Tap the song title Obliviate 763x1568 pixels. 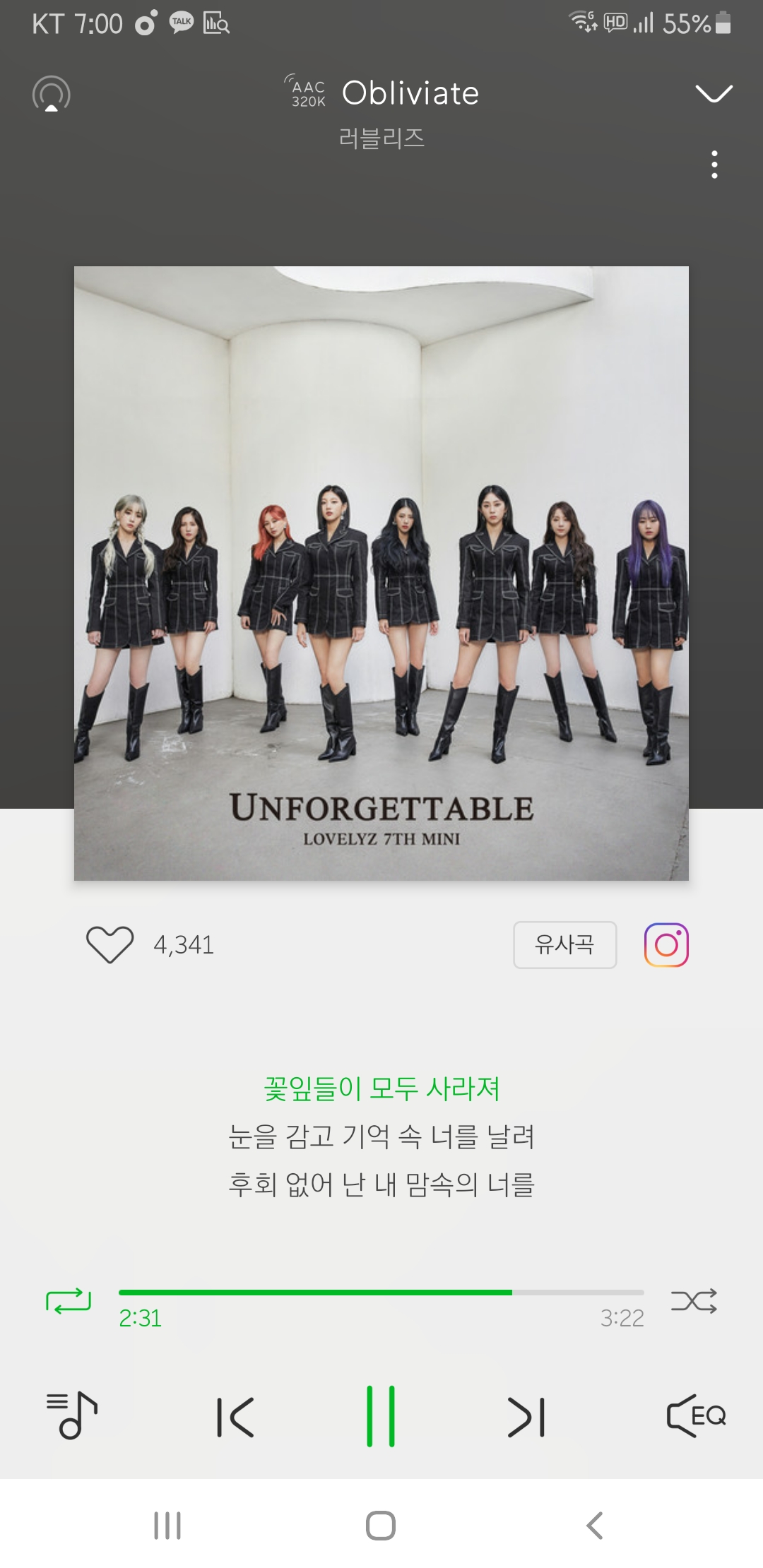410,93
